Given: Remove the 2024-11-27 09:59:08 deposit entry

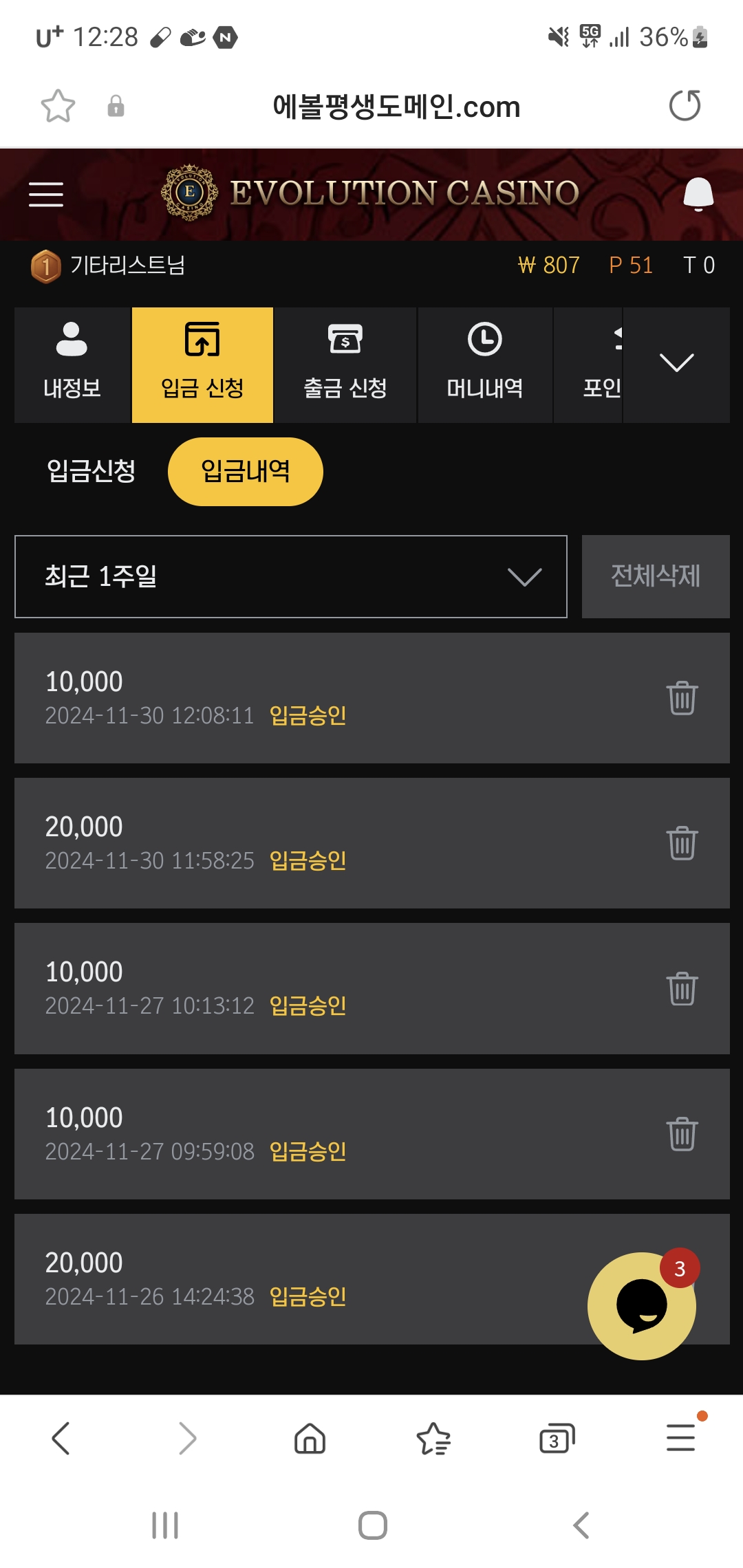Looking at the screenshot, I should pyautogui.click(x=682, y=1134).
